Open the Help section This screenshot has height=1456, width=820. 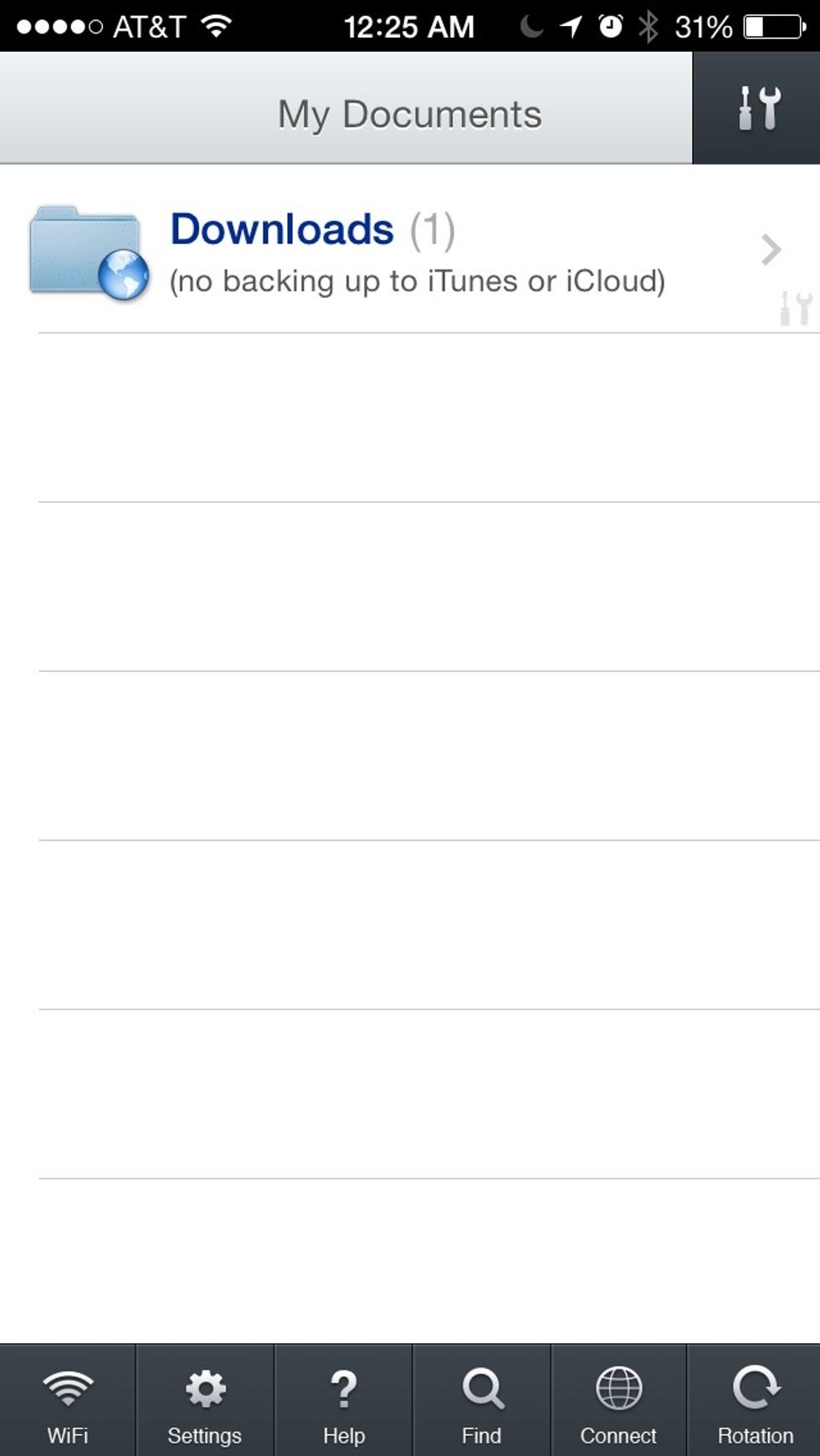[344, 1401]
